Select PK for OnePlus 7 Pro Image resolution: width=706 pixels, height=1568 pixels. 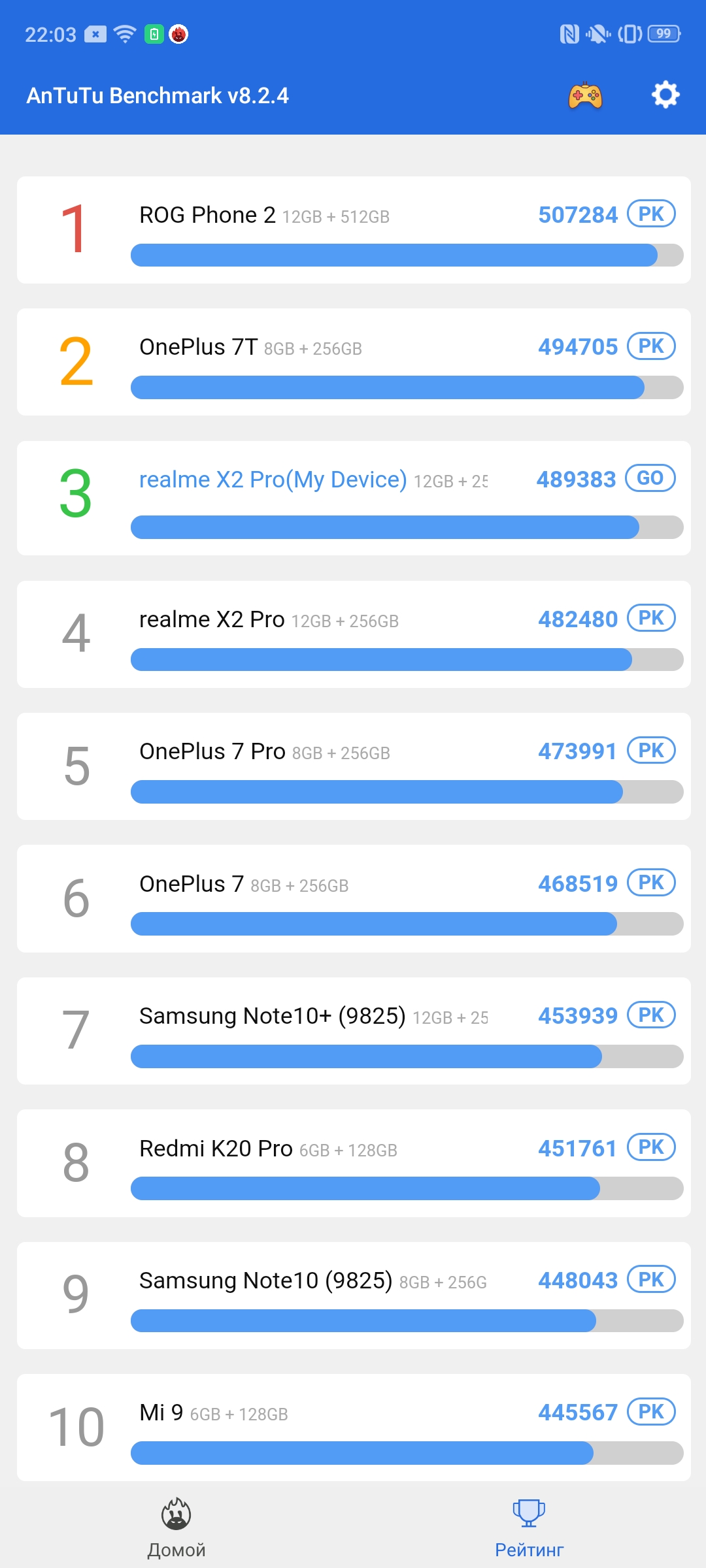click(x=650, y=751)
